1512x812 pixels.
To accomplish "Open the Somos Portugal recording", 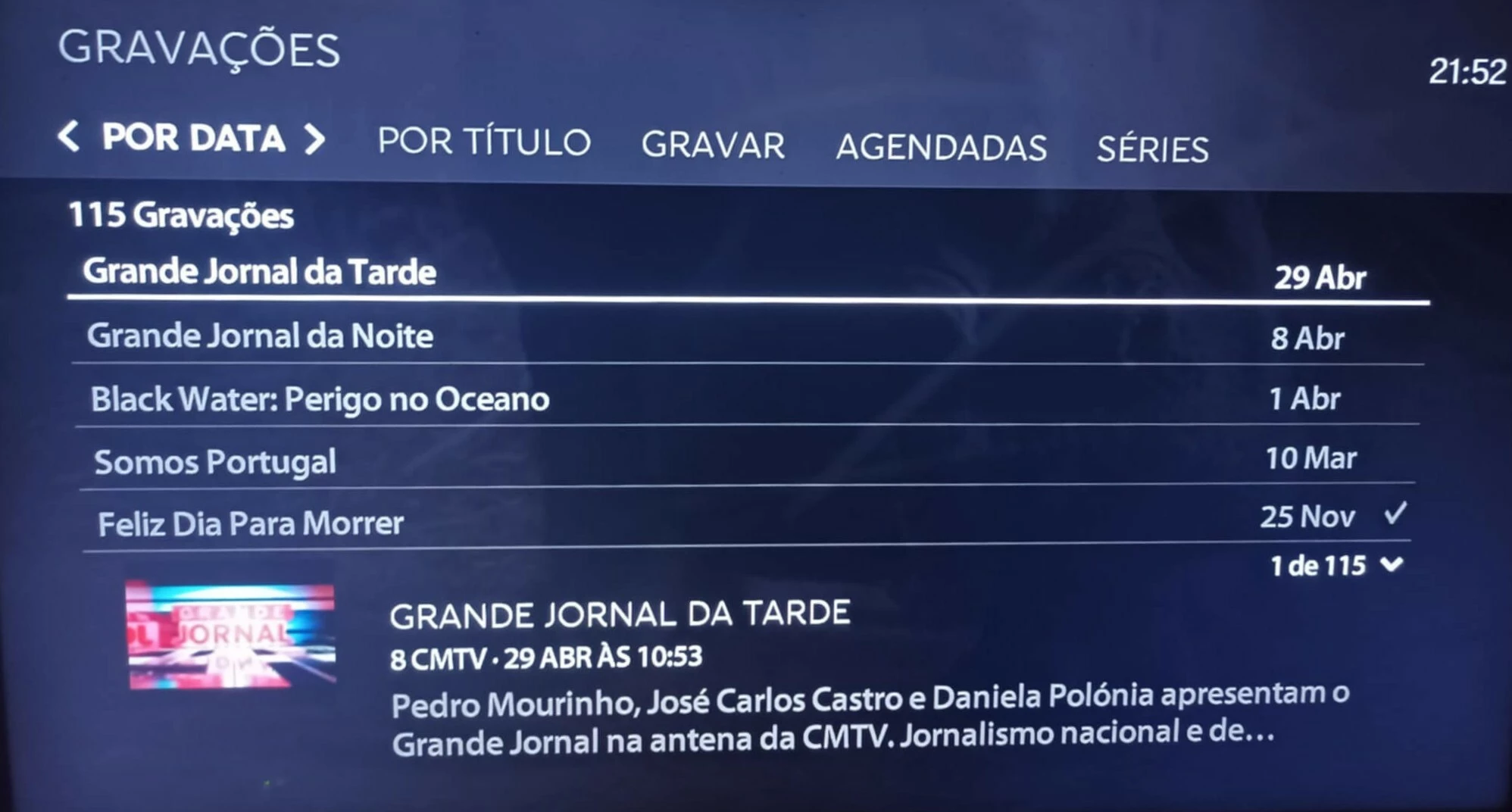I will click(x=215, y=461).
